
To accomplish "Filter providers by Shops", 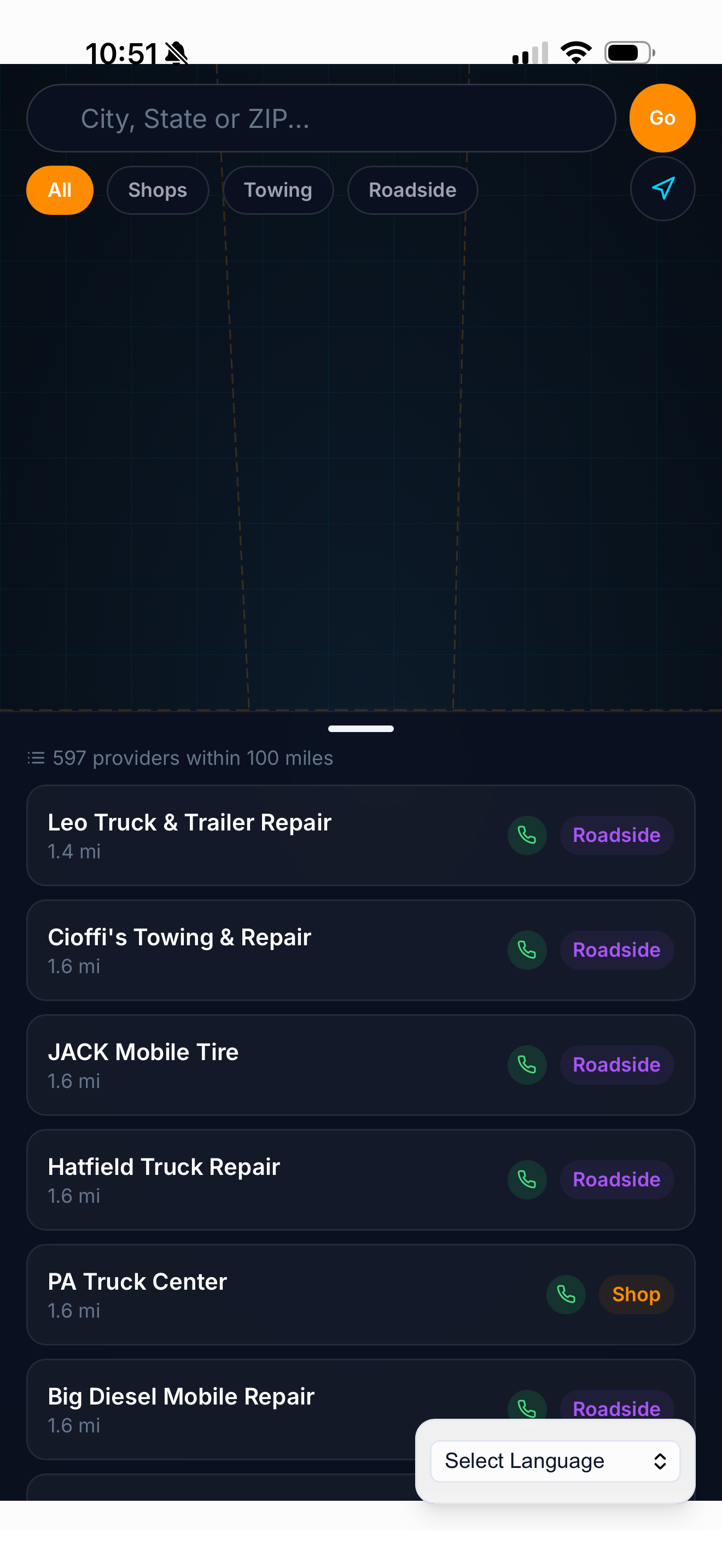I will pos(158,190).
